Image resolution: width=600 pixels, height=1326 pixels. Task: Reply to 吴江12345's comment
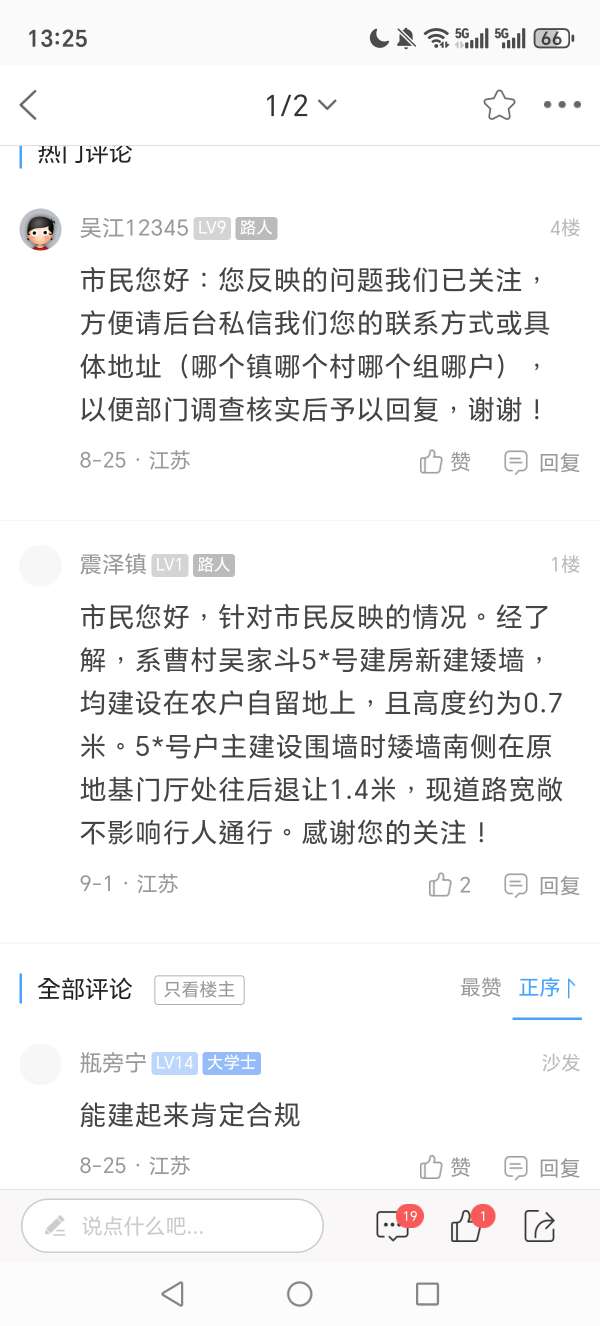tap(542, 462)
